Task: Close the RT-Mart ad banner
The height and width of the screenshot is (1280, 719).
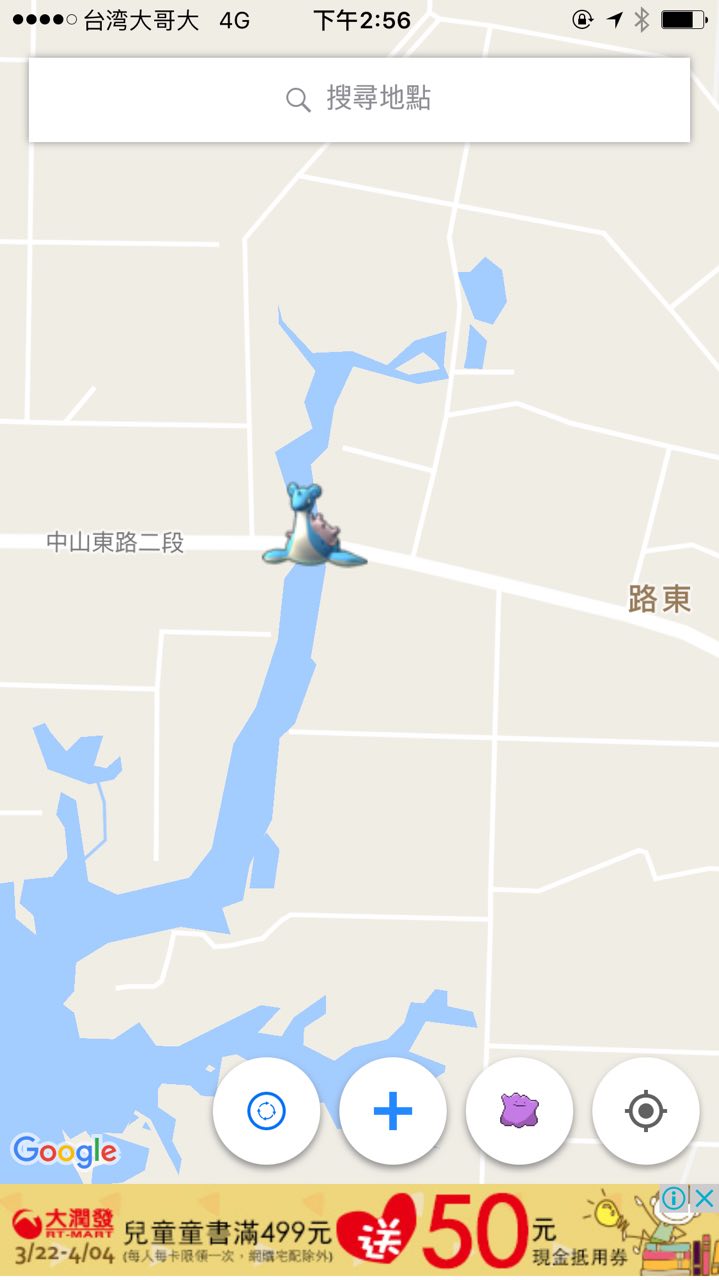Action: point(704,1198)
